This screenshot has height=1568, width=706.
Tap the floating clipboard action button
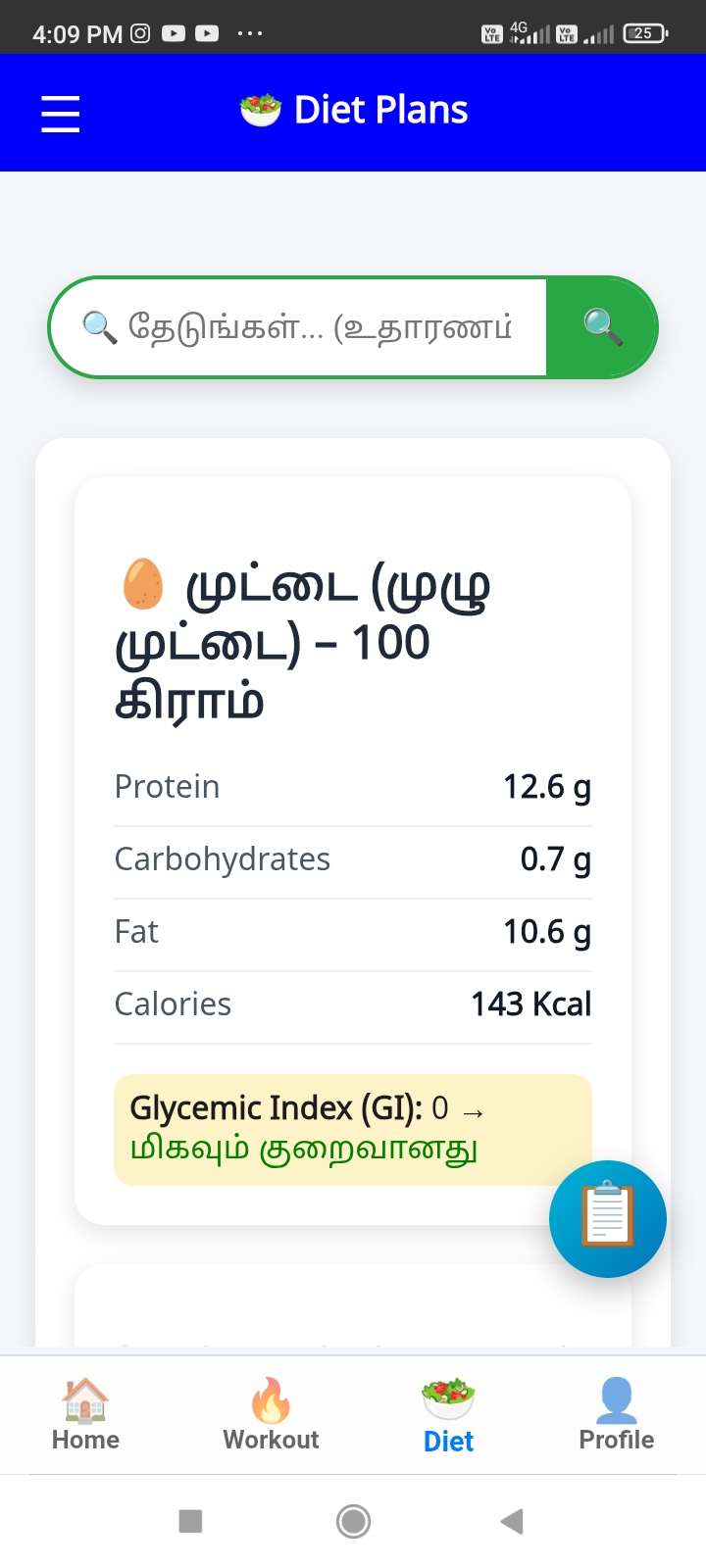[608, 1218]
